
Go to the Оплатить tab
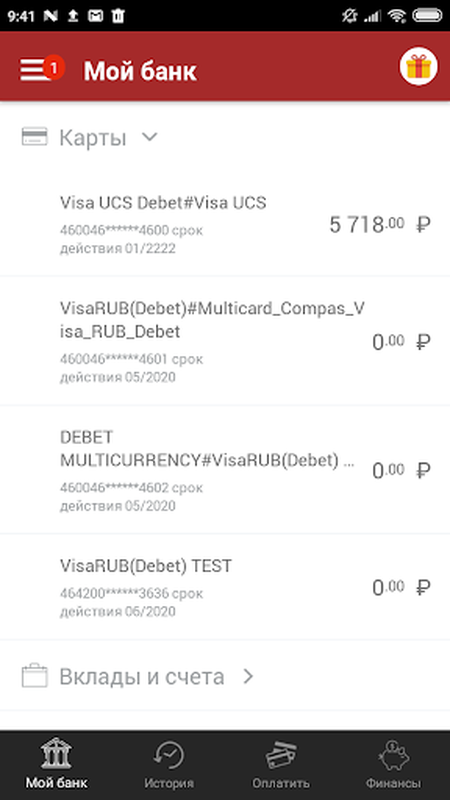pos(281,766)
